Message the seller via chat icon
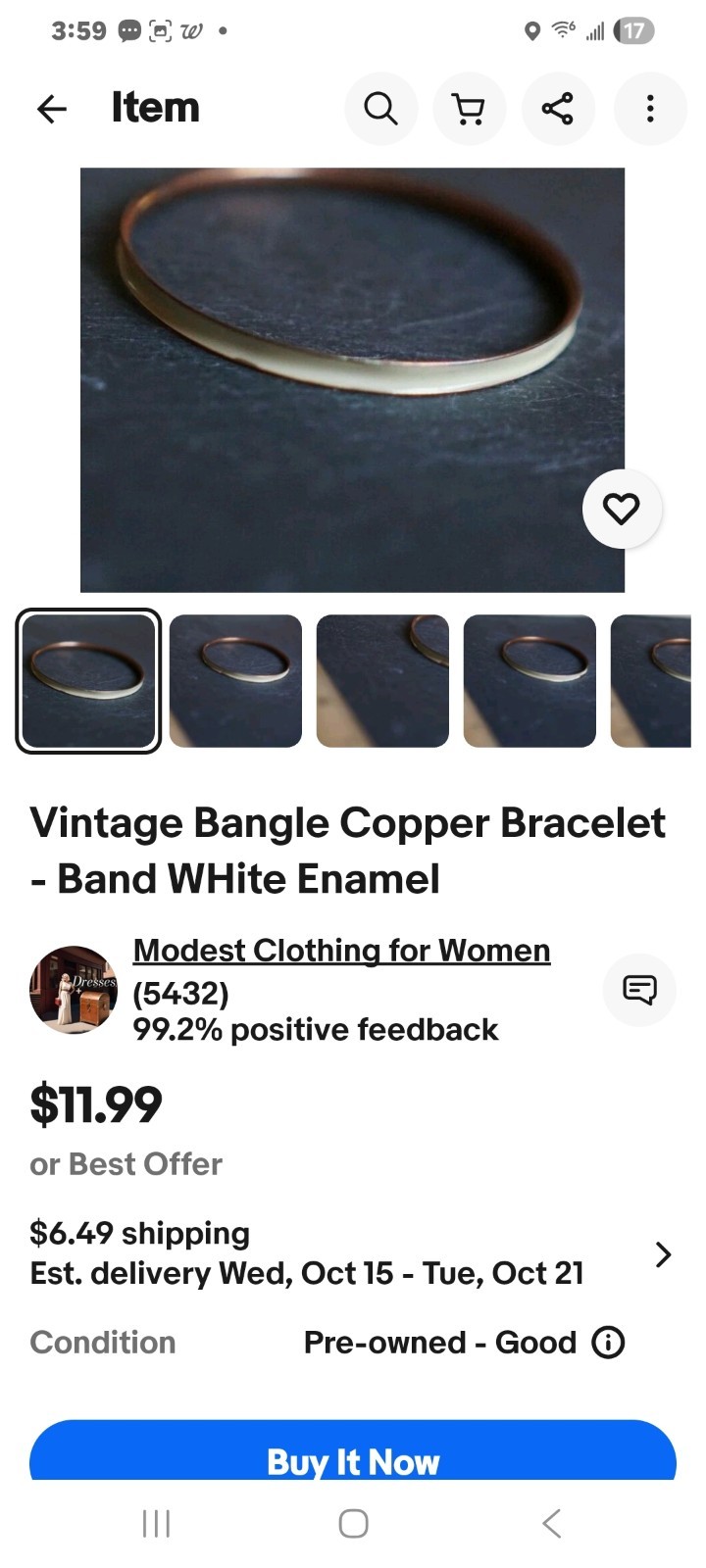706x1568 pixels. [x=639, y=990]
